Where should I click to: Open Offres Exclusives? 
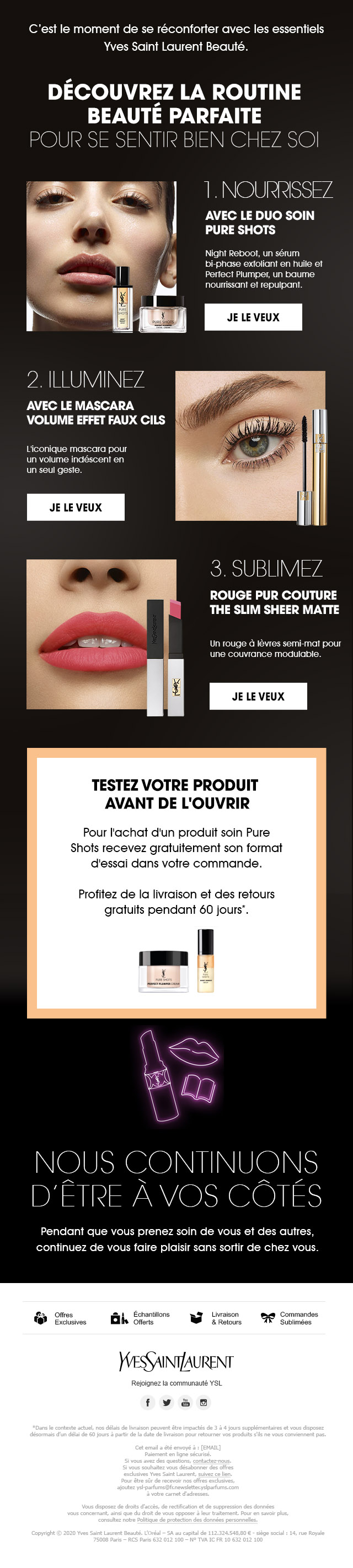tap(61, 1318)
